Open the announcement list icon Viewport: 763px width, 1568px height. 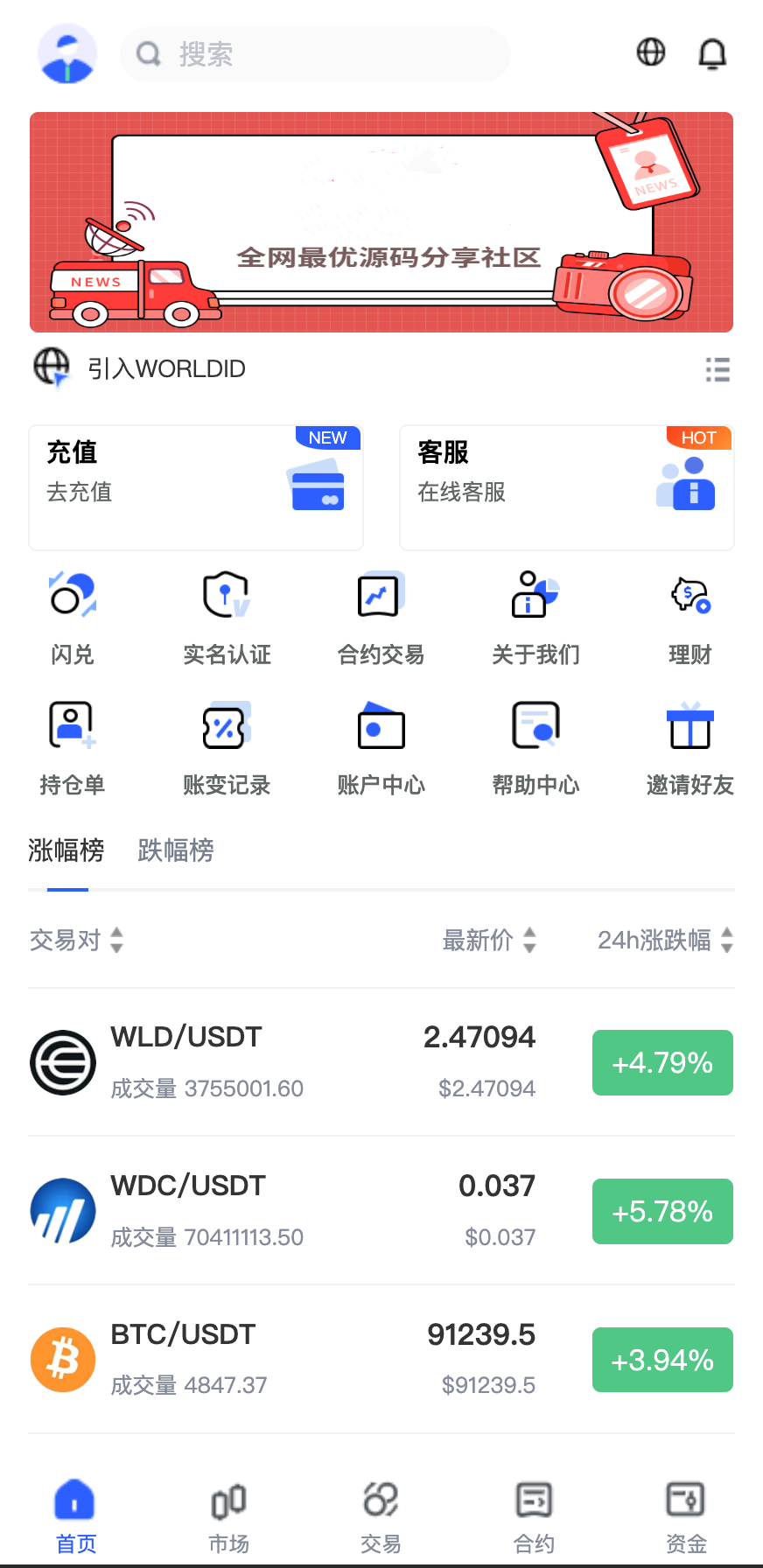(717, 369)
